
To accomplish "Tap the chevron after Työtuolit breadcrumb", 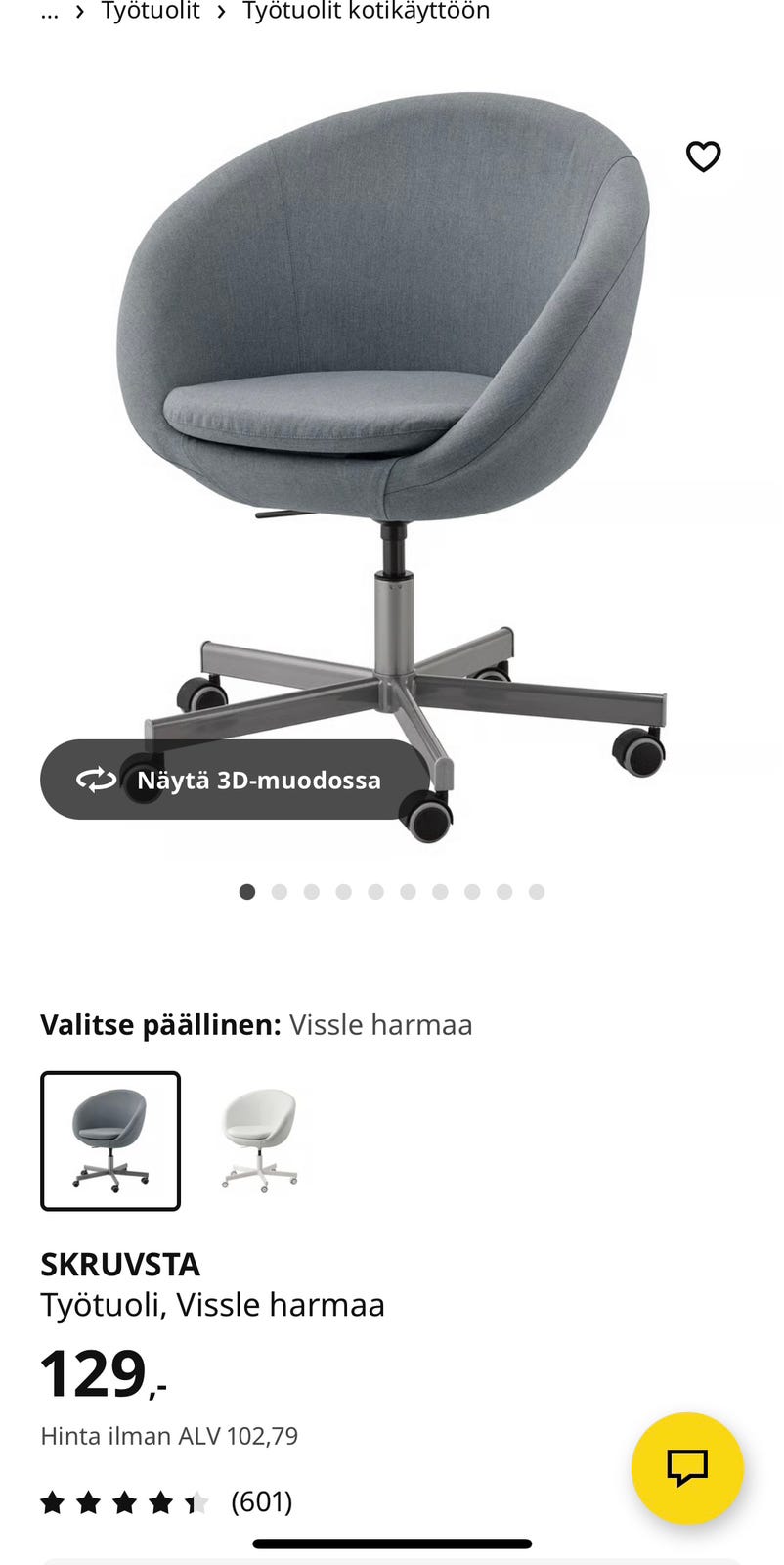I will [x=220, y=12].
